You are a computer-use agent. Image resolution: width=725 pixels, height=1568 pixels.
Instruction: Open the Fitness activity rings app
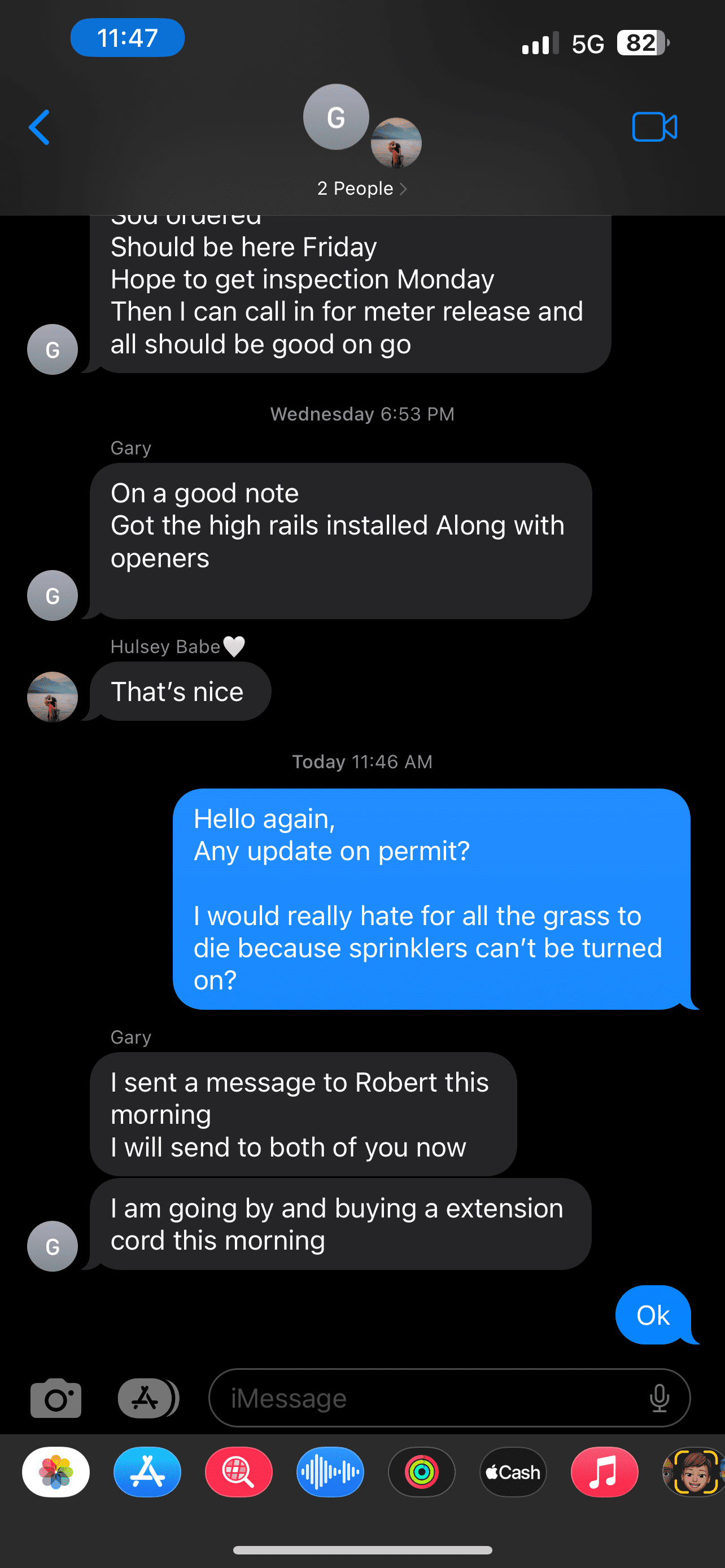click(x=421, y=1472)
